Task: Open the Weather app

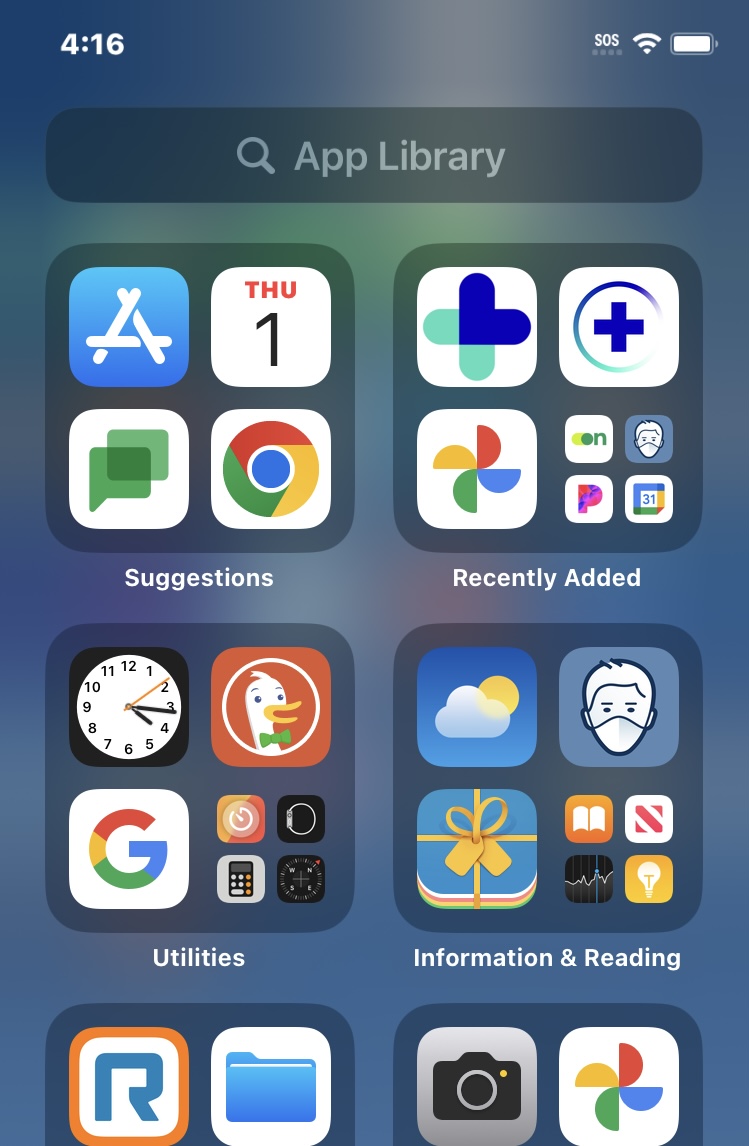Action: coord(477,707)
